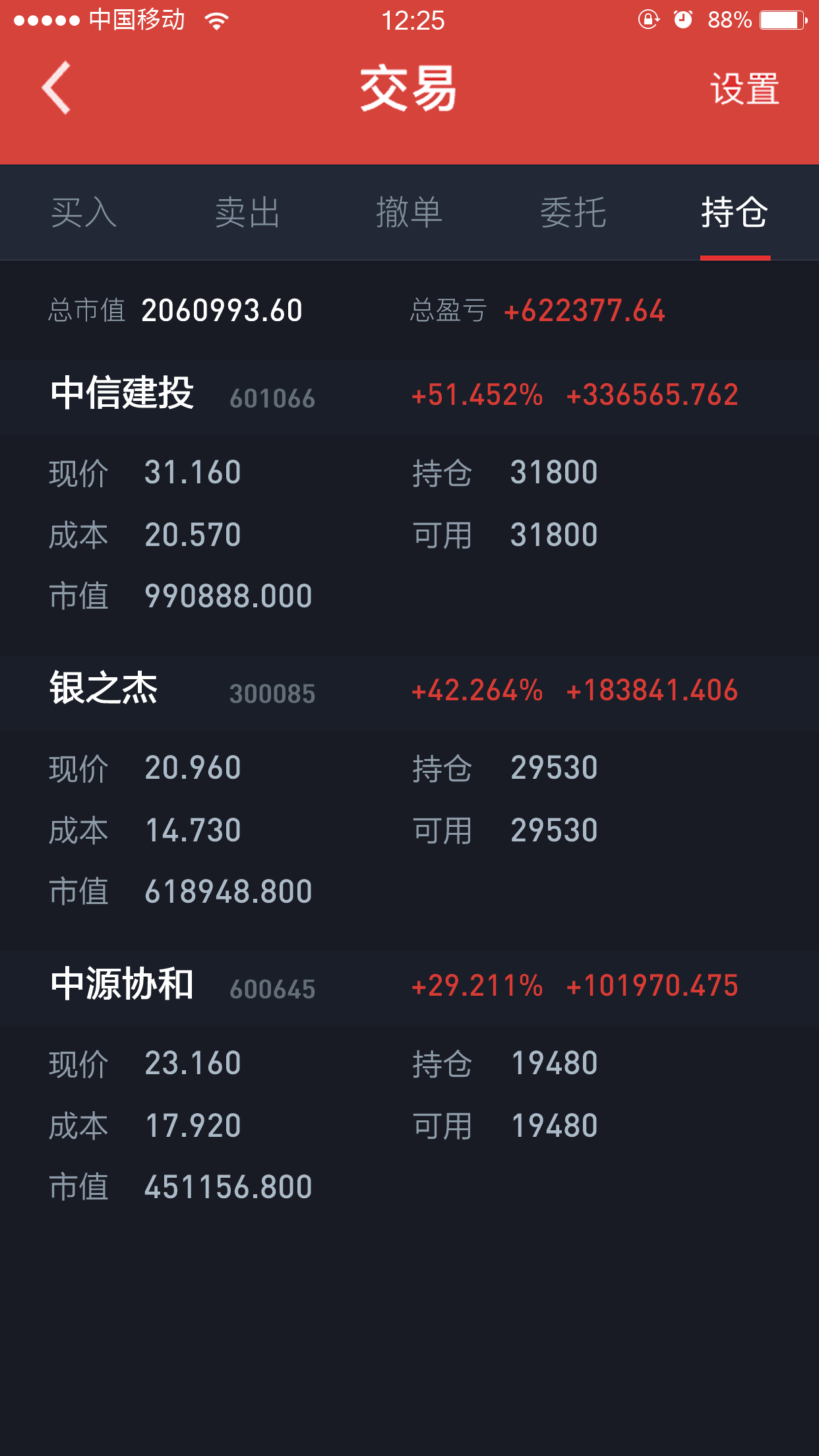This screenshot has height=1456, width=819.
Task: Open the 中信建投 601066 holding
Action: coord(409,394)
